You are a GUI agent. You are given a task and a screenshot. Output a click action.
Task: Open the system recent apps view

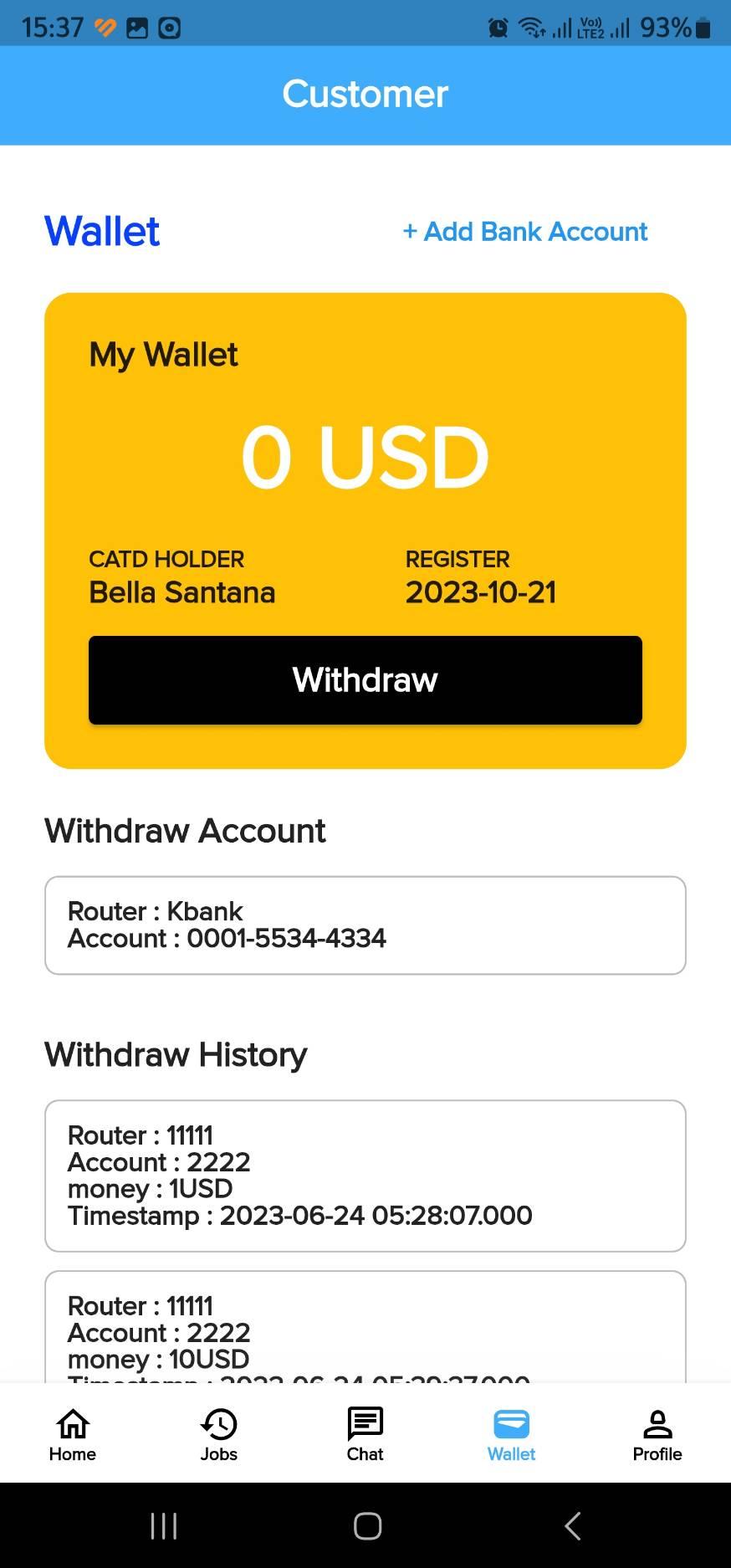[164, 1526]
